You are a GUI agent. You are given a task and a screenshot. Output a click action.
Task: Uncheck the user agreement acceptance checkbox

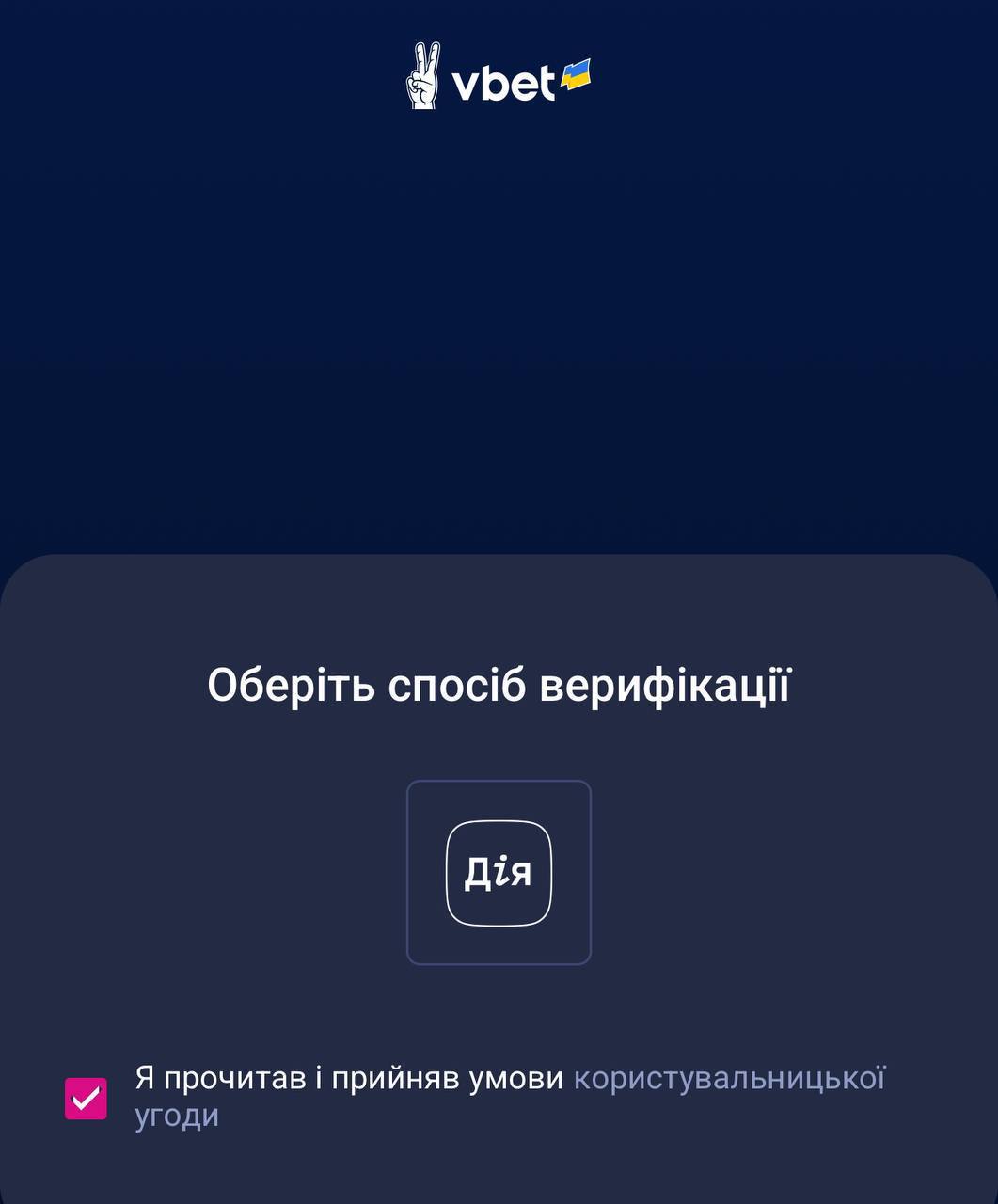click(x=86, y=1098)
